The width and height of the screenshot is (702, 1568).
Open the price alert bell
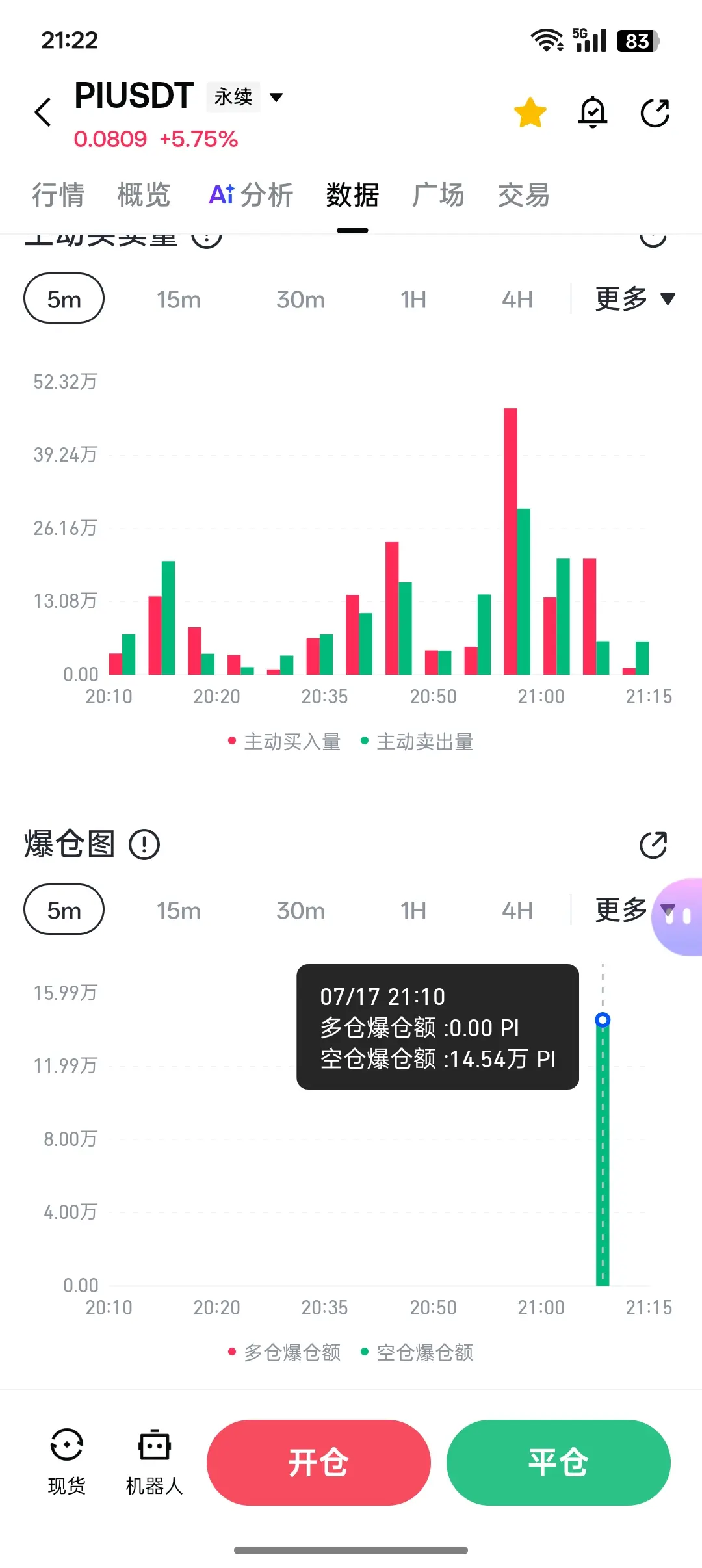593,112
